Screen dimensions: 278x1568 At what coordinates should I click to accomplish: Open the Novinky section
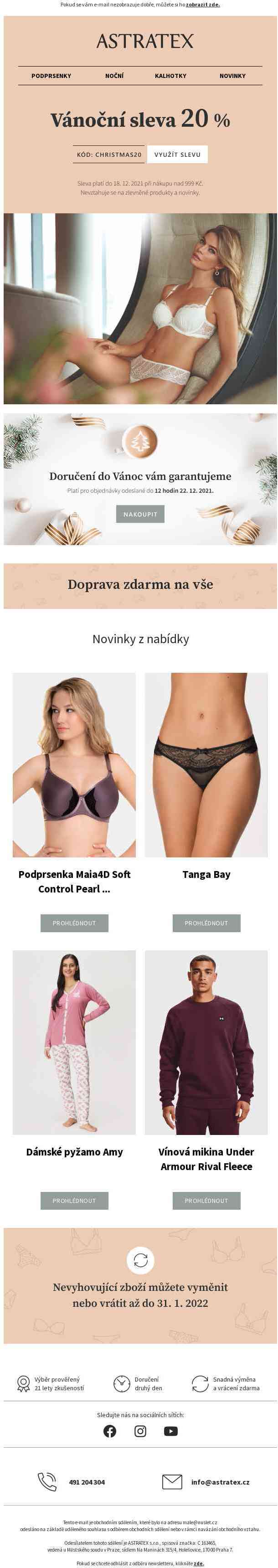232,76
